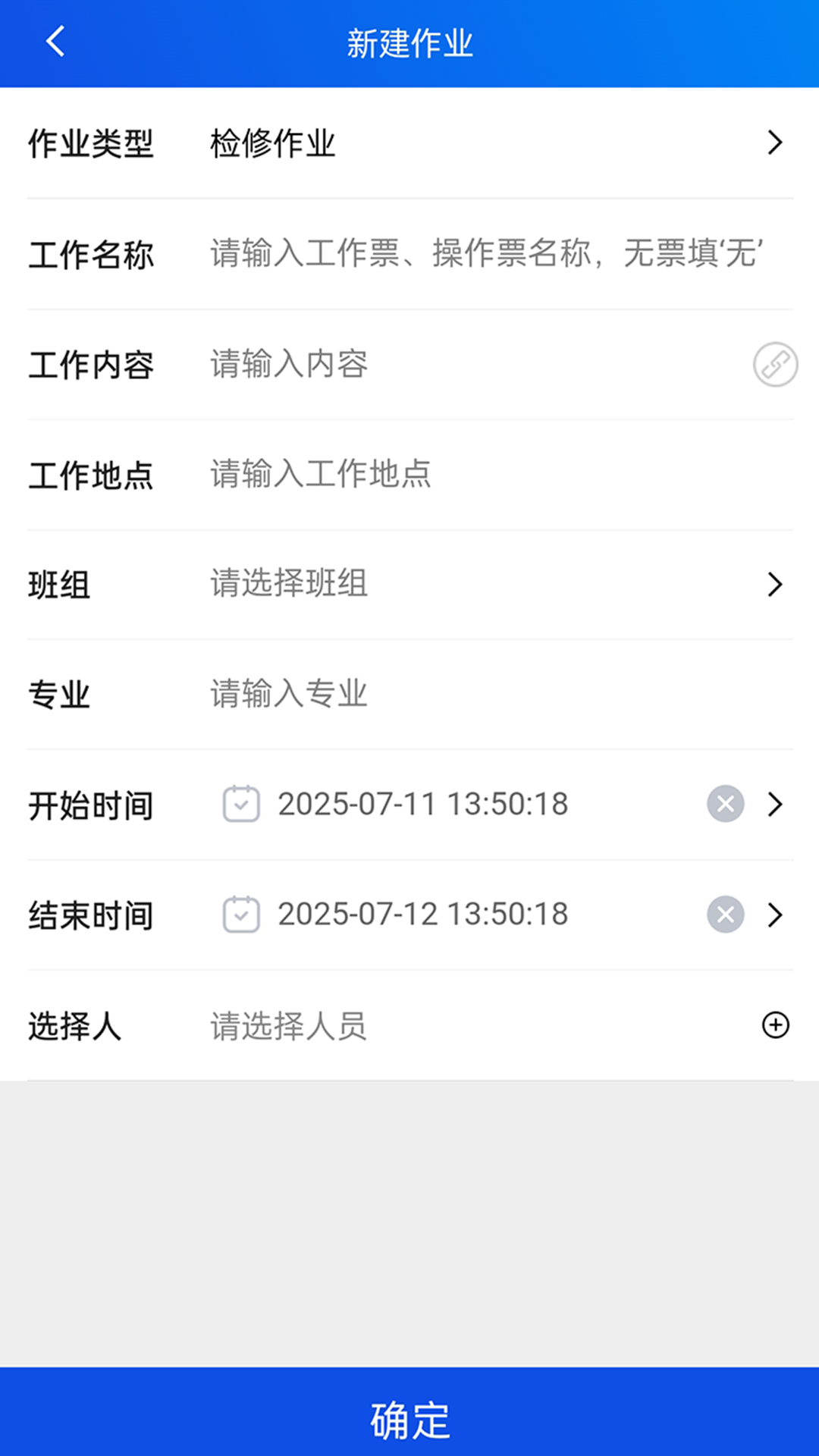Change the 结束时间 date

[x=422, y=915]
